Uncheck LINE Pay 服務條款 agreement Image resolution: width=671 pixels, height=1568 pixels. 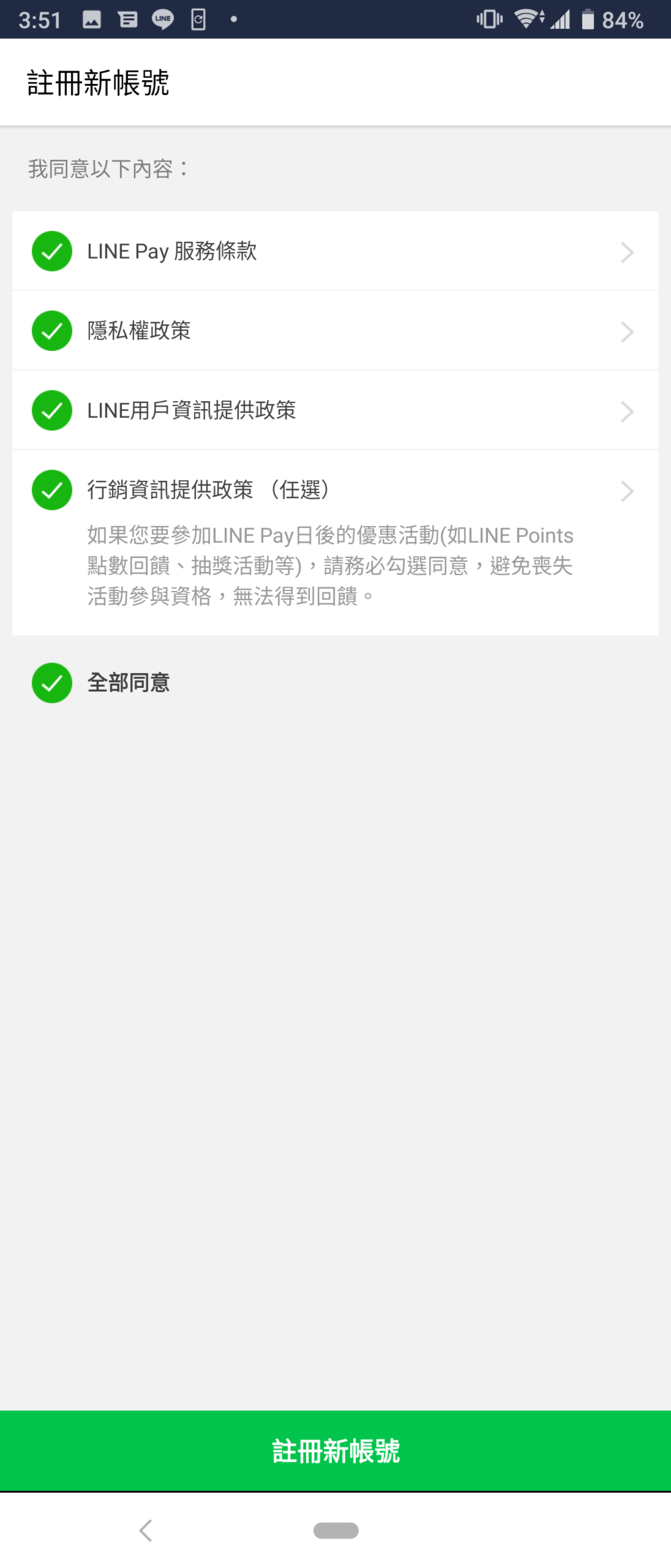click(52, 252)
